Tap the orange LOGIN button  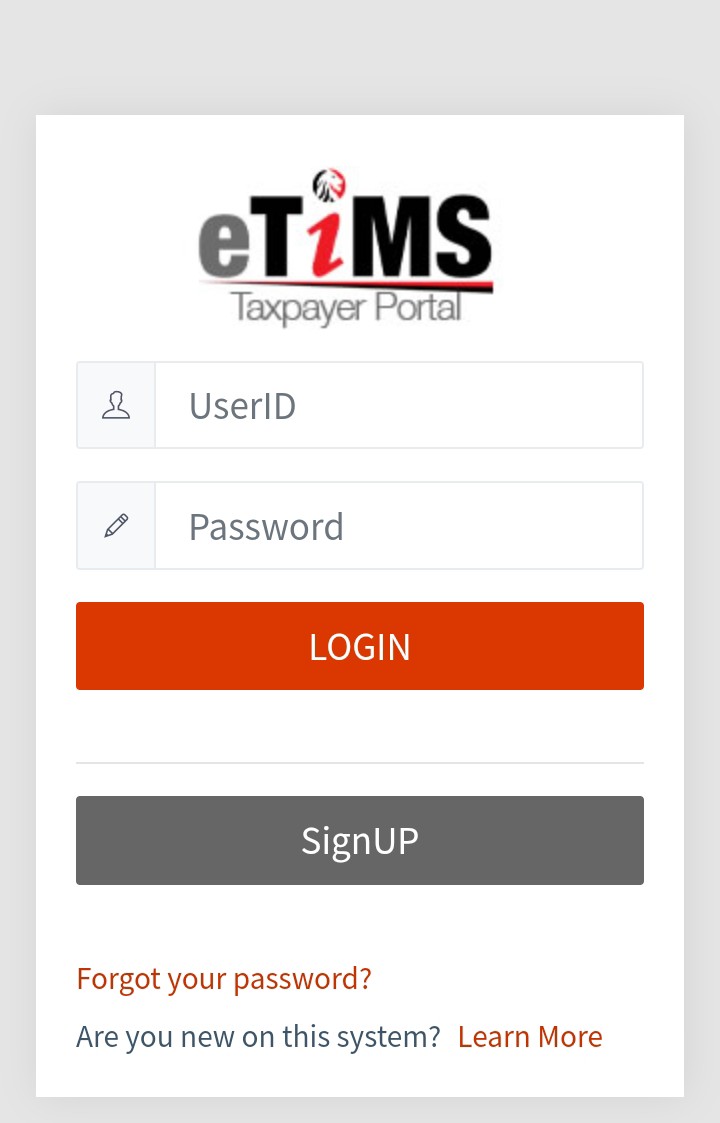coord(360,646)
